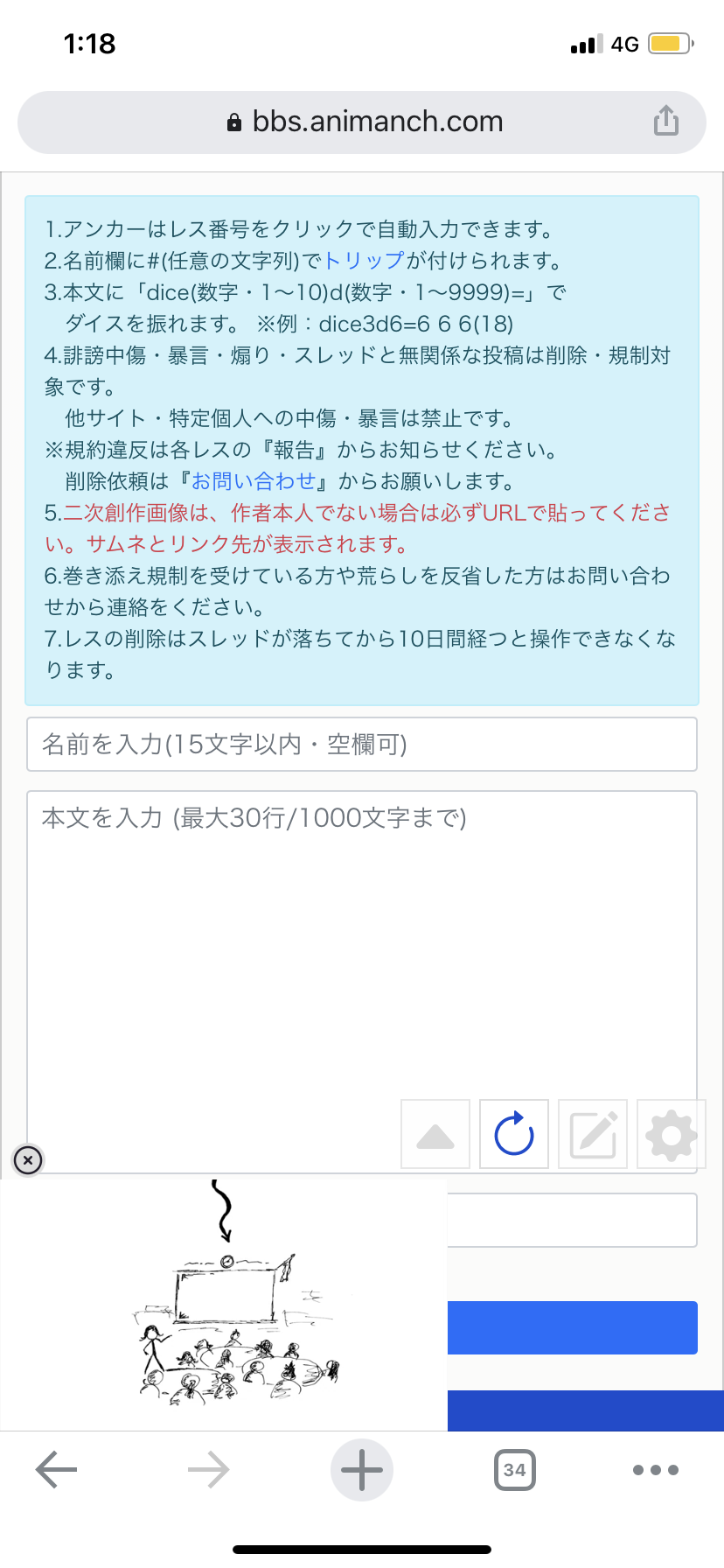Open the トリップ link
This screenshot has height=1568, width=724.
pos(364,261)
